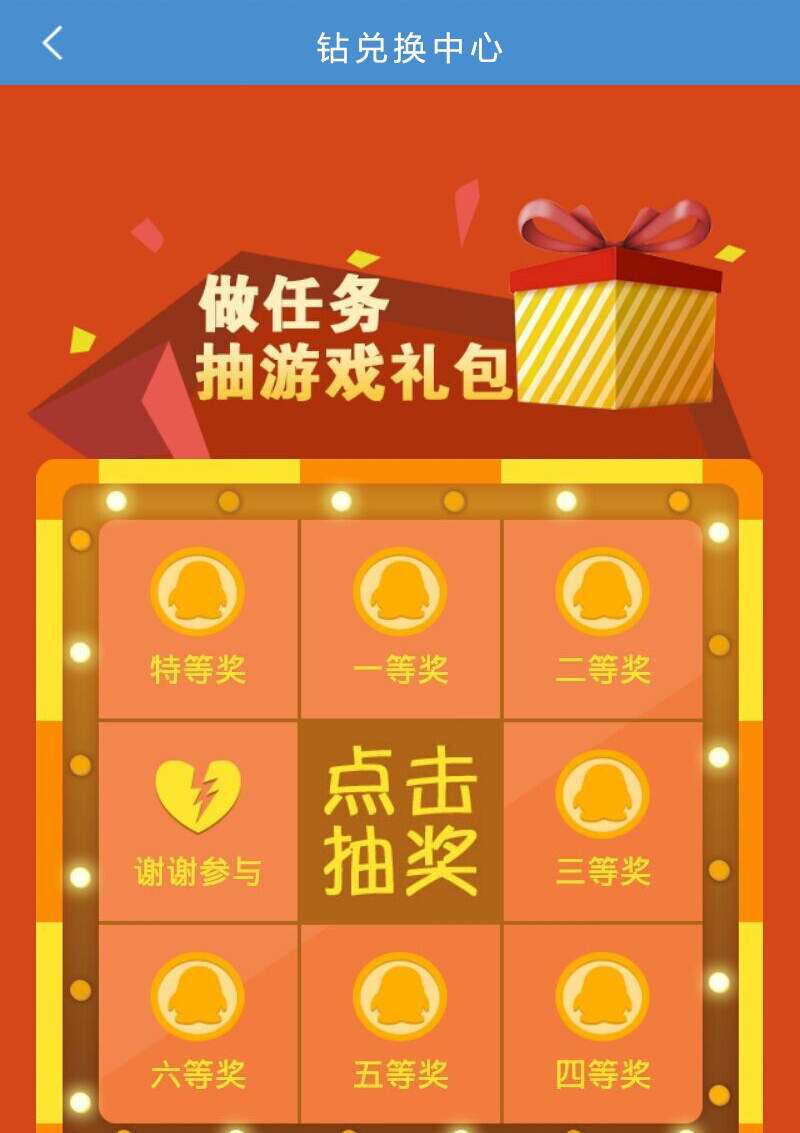The image size is (800, 1133).
Task: Tap 点击抽奖 to draw a prize
Action: [x=400, y=821]
